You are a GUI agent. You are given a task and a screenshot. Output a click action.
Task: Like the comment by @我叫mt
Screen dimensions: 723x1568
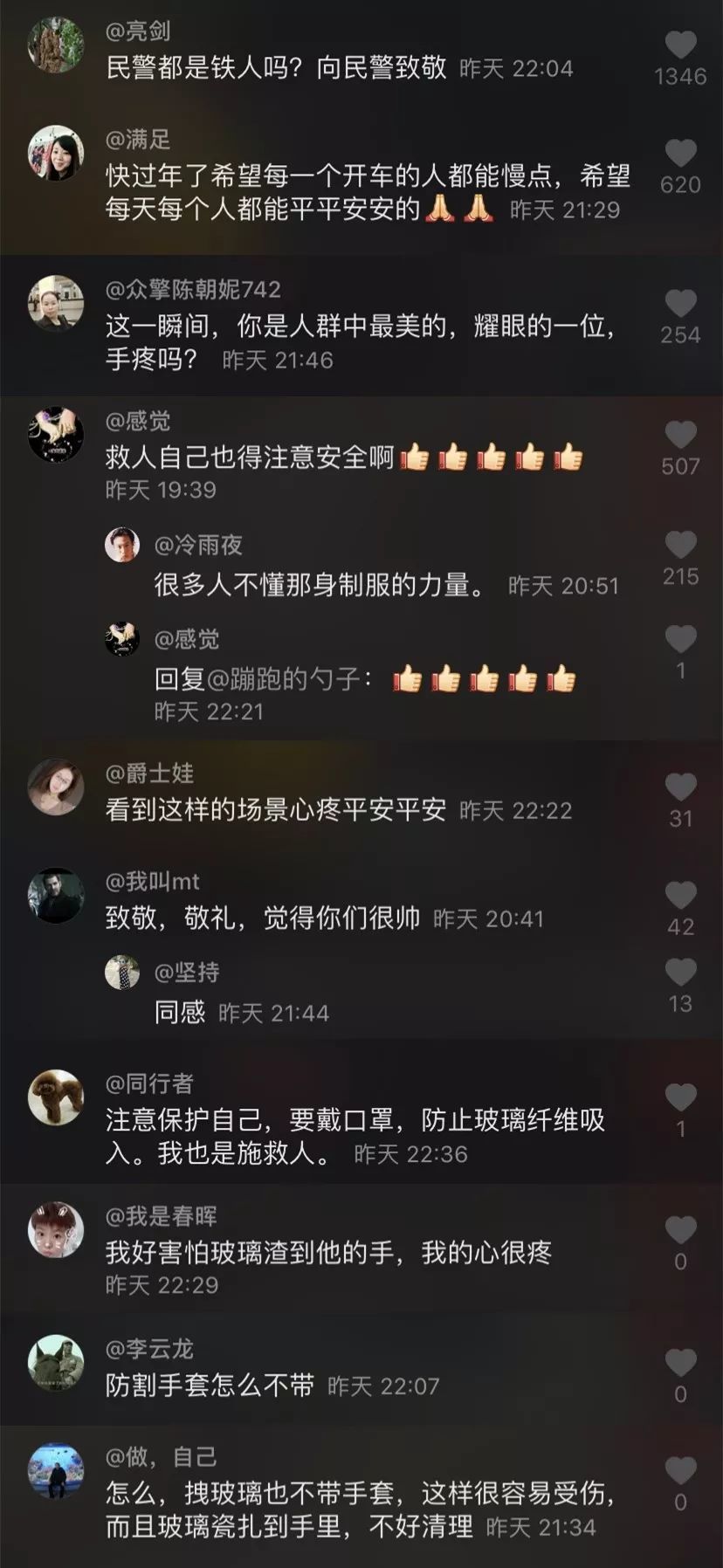click(x=680, y=896)
